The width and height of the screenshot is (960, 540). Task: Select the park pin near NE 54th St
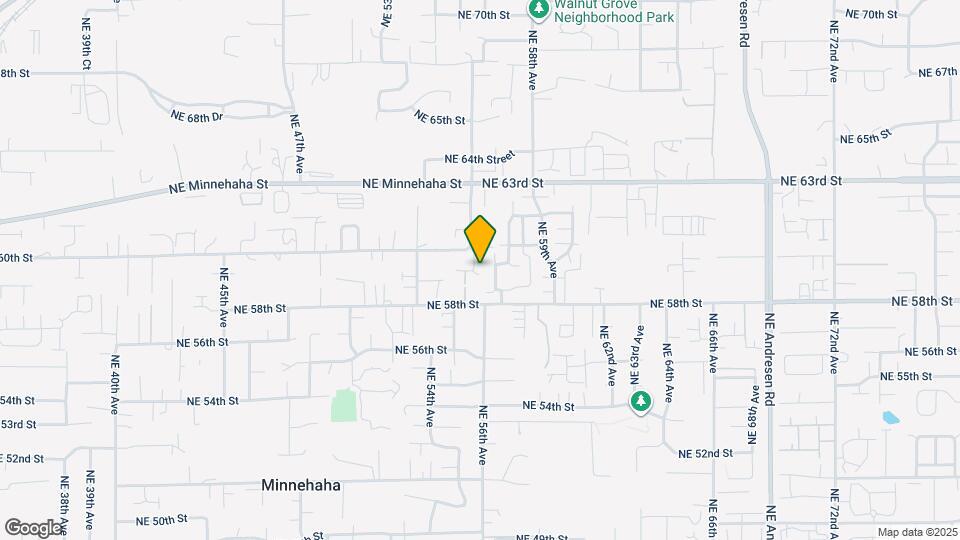click(640, 401)
